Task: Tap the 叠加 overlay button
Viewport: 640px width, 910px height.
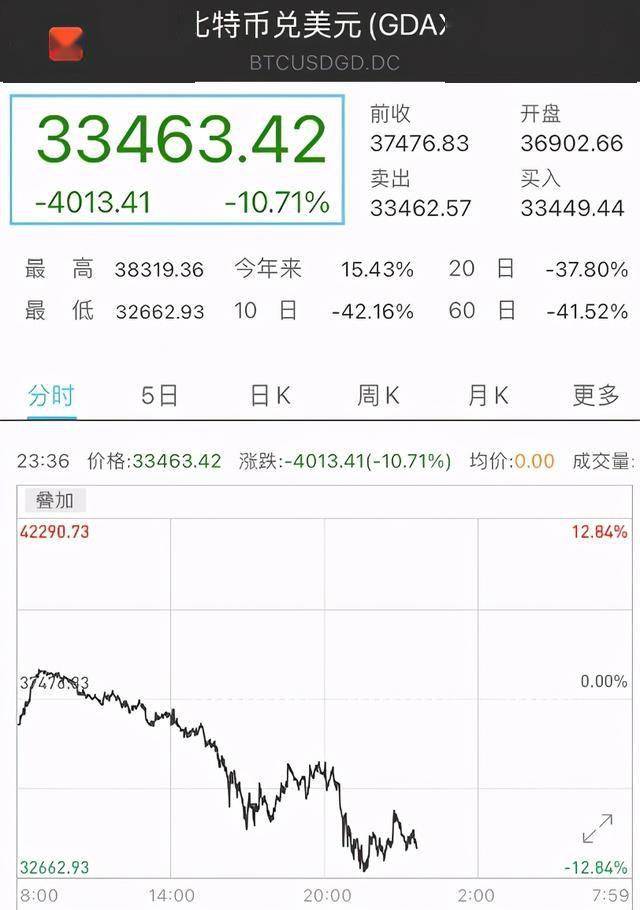Action: [x=55, y=501]
